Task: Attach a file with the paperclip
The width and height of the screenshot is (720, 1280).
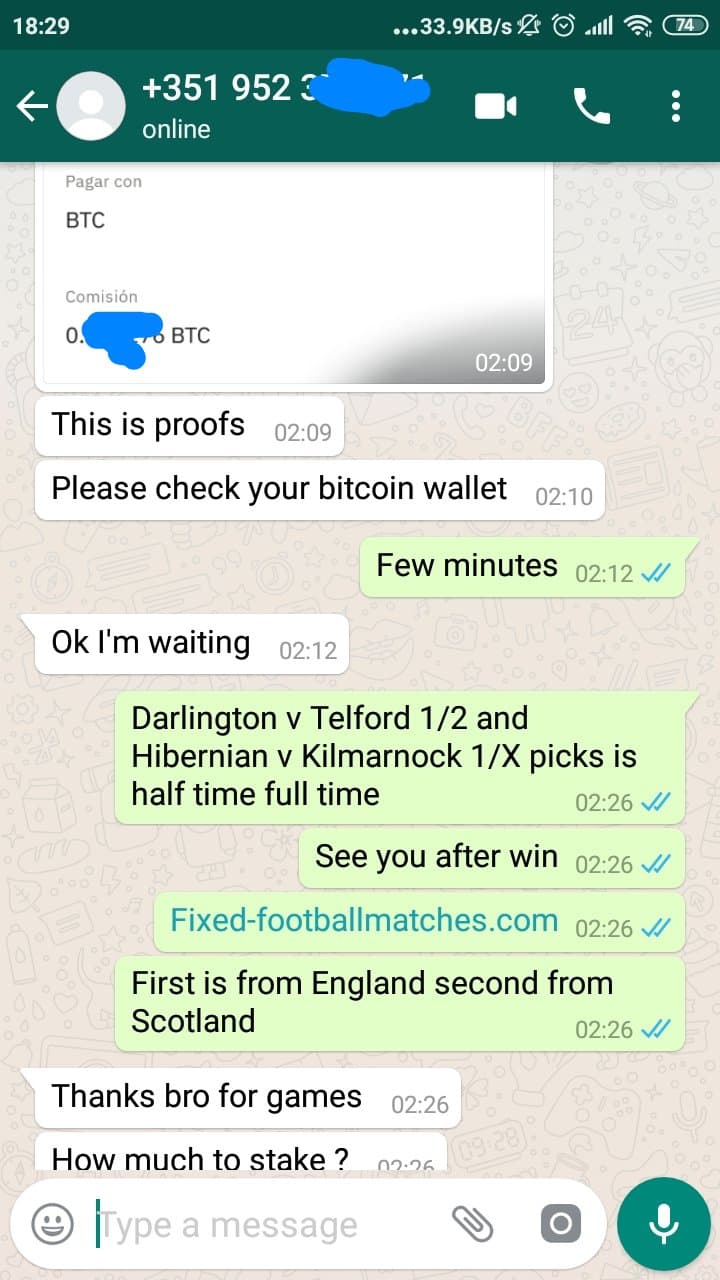Action: [x=474, y=1224]
